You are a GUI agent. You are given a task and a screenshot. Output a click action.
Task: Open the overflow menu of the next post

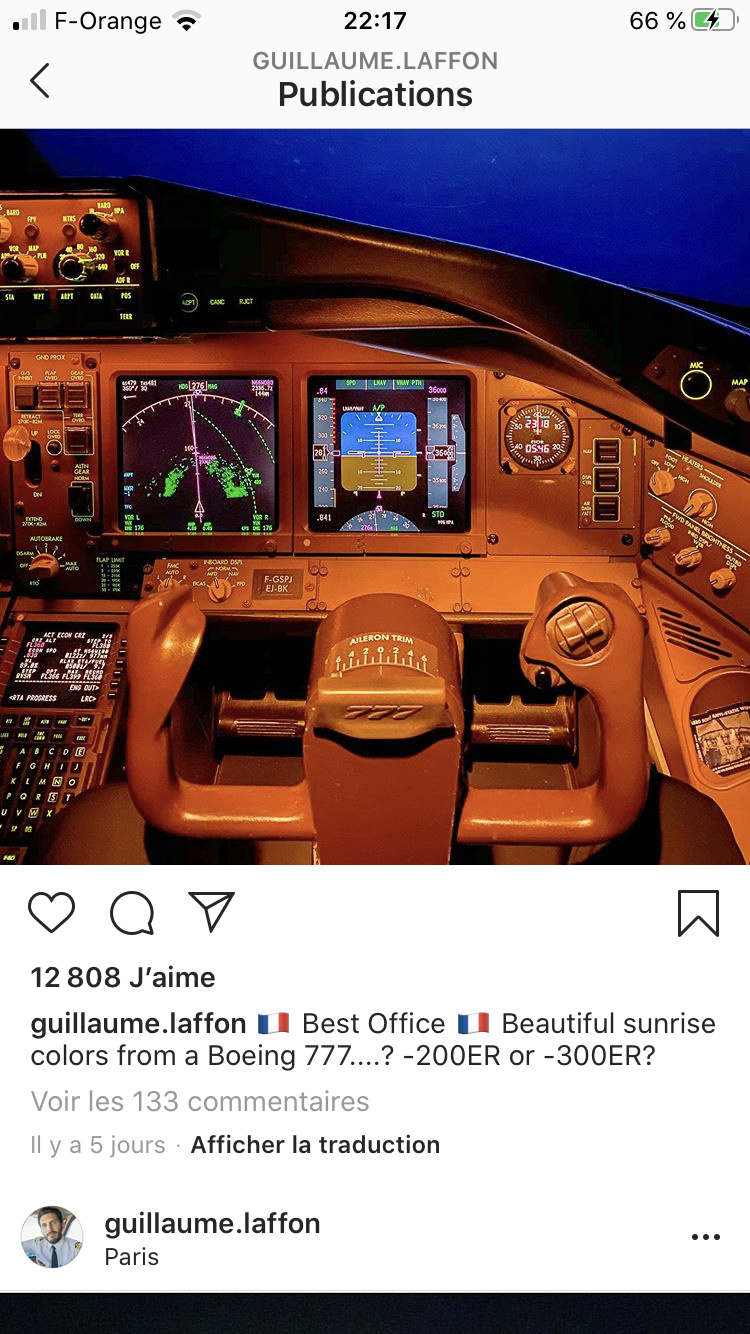(x=705, y=1237)
